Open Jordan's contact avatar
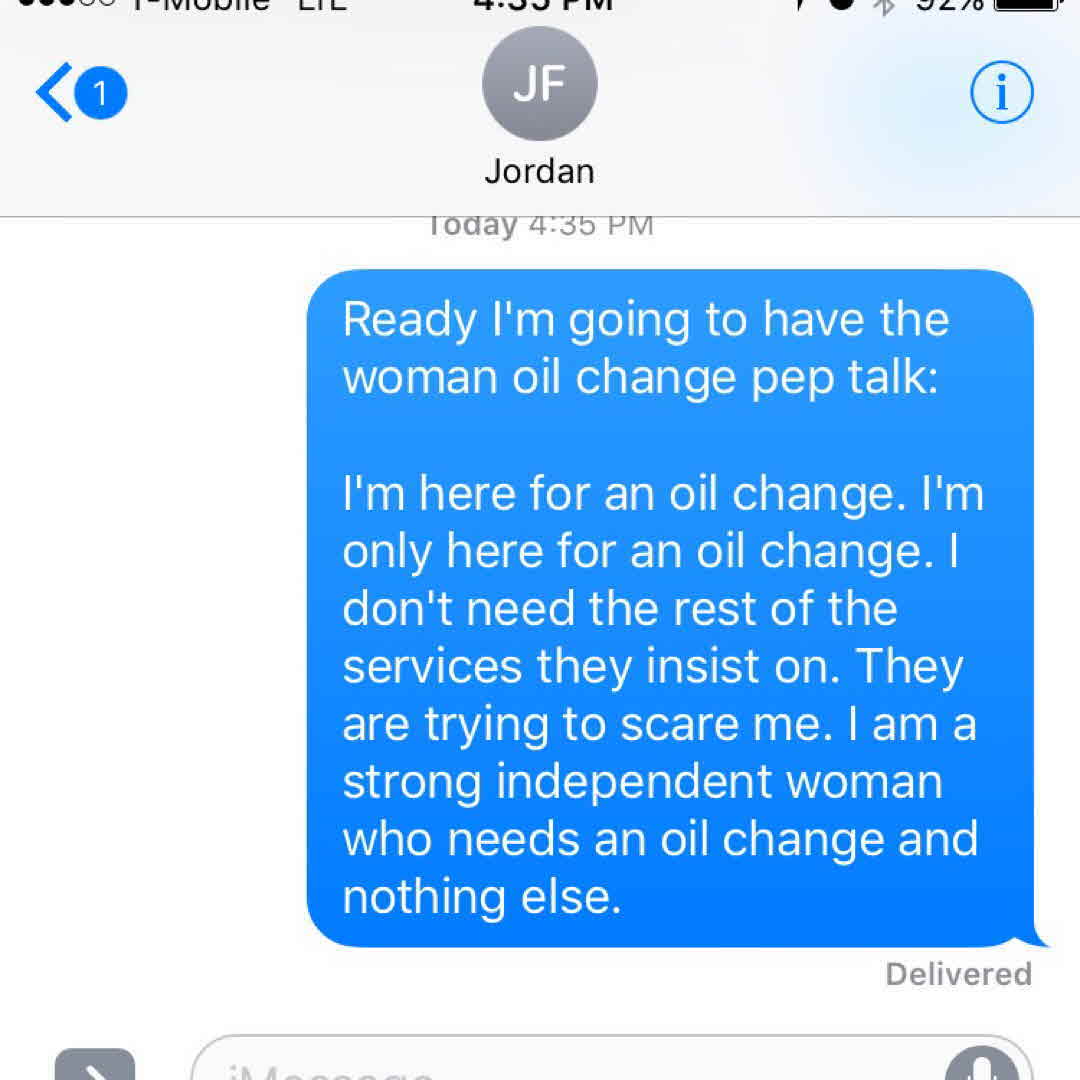The width and height of the screenshot is (1080, 1080). tap(540, 84)
